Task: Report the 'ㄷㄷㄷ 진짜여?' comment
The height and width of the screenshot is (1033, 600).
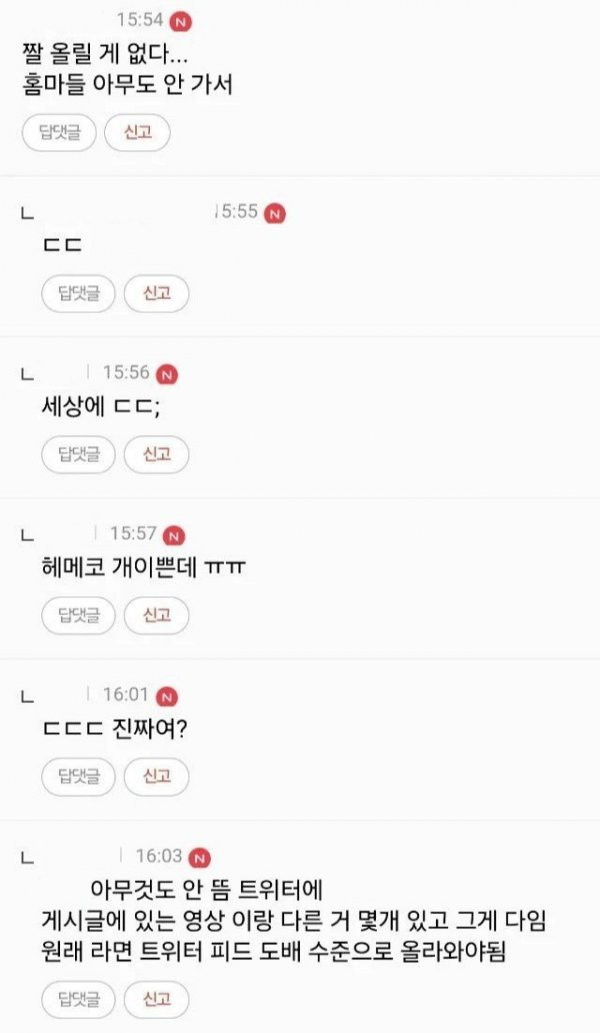Action: (156, 776)
